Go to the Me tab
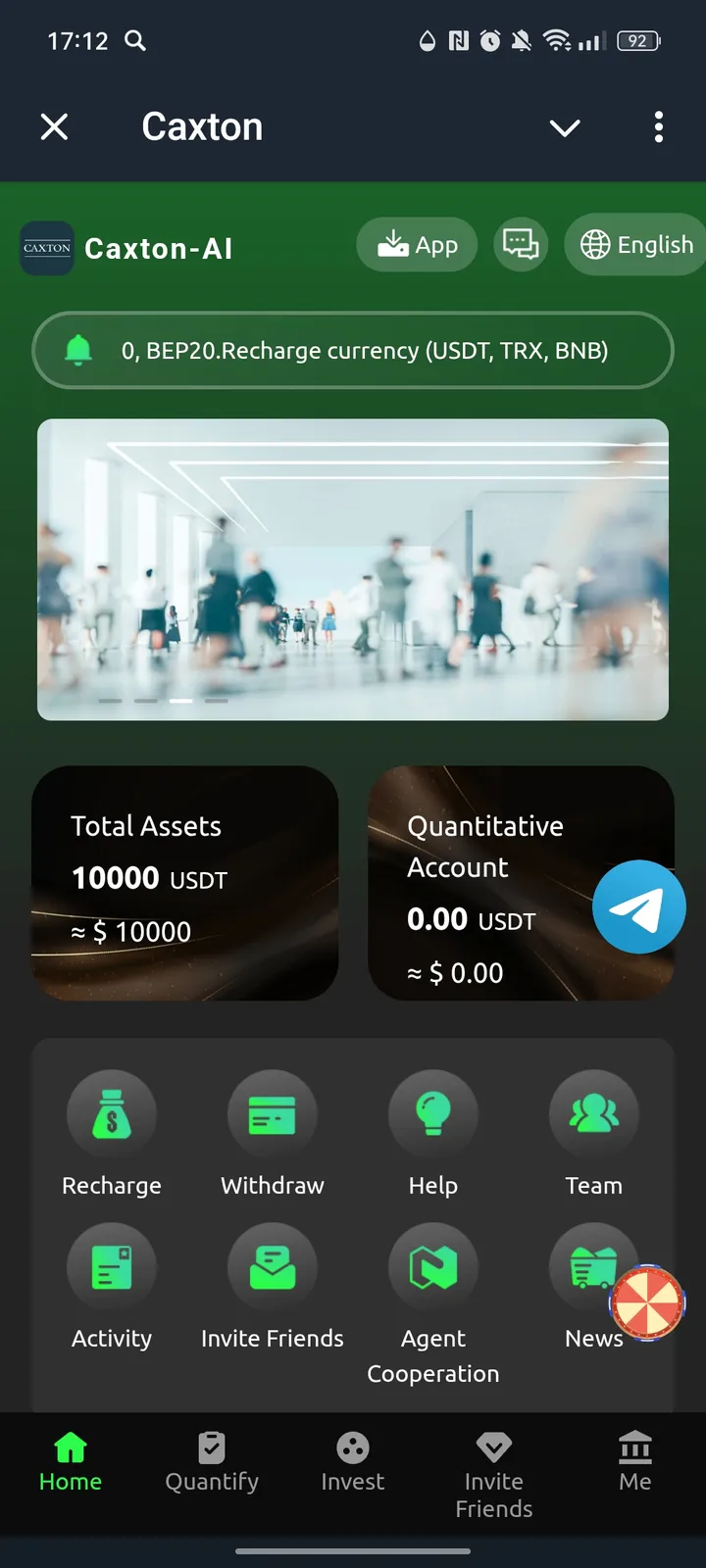706x1568 pixels. (635, 1462)
